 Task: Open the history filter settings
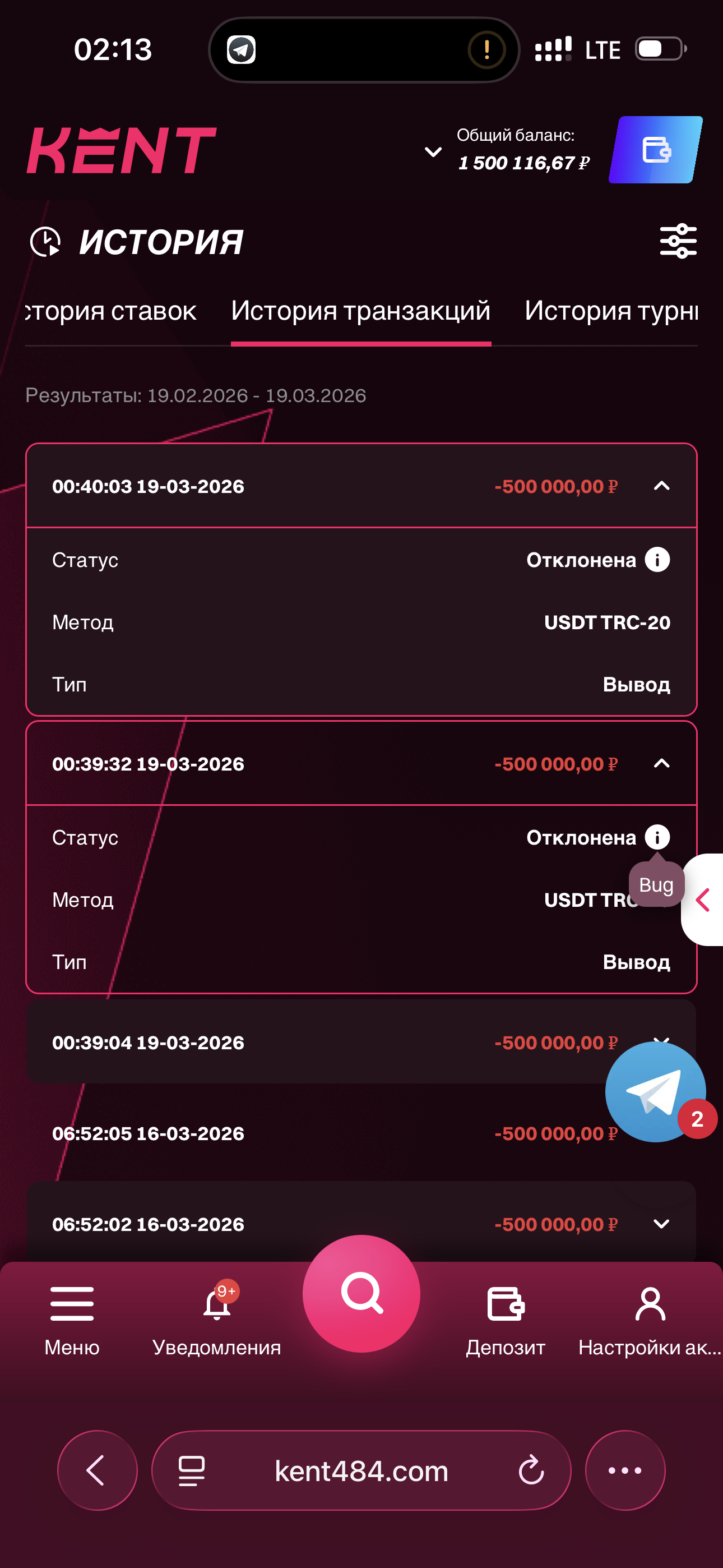pos(678,241)
